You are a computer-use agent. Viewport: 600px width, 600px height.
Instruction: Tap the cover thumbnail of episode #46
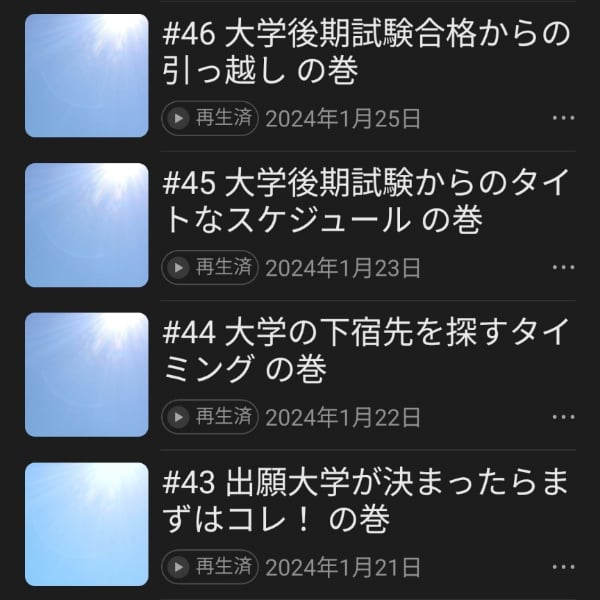86,75
